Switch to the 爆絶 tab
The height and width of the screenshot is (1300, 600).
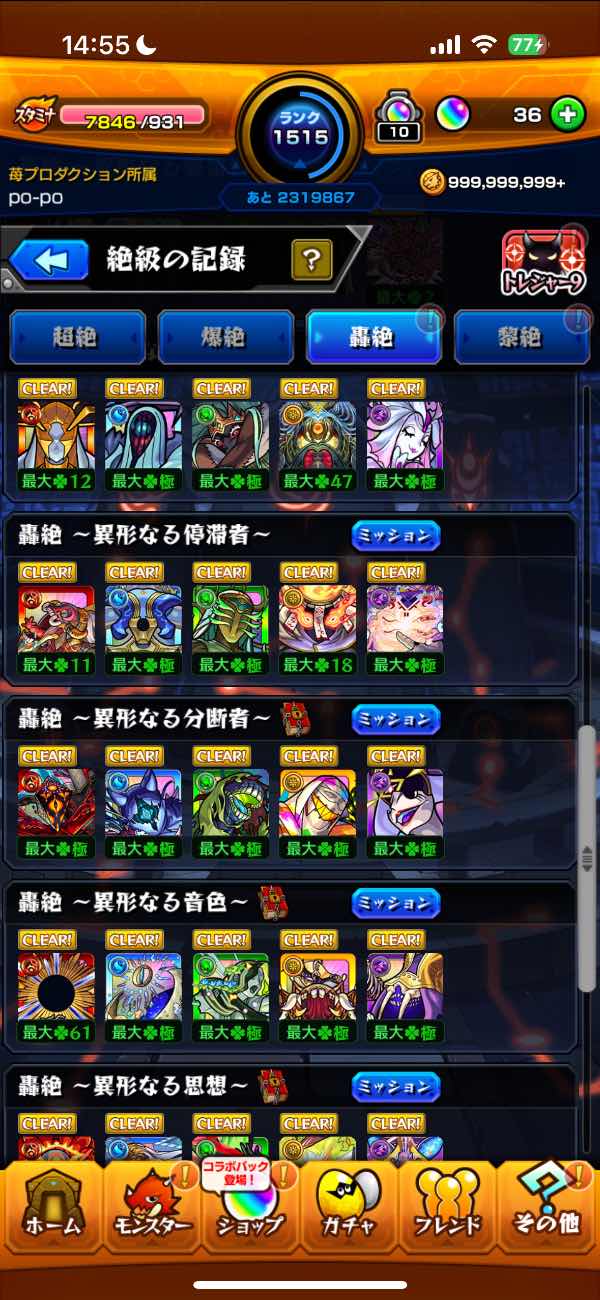click(225, 337)
